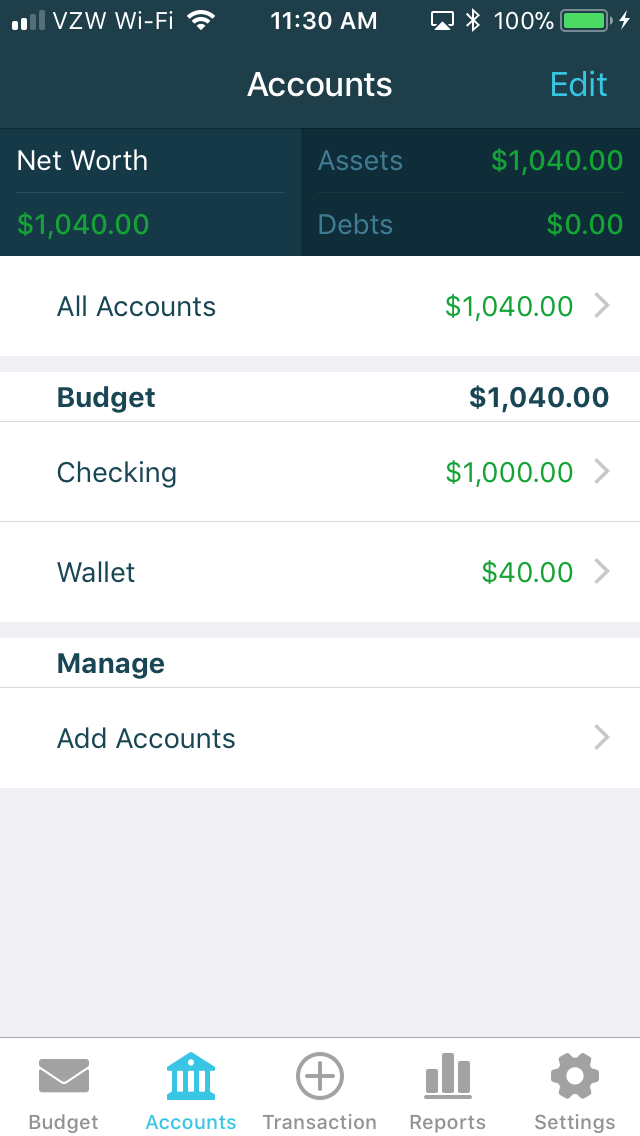View the Wallet account

pyautogui.click(x=320, y=572)
